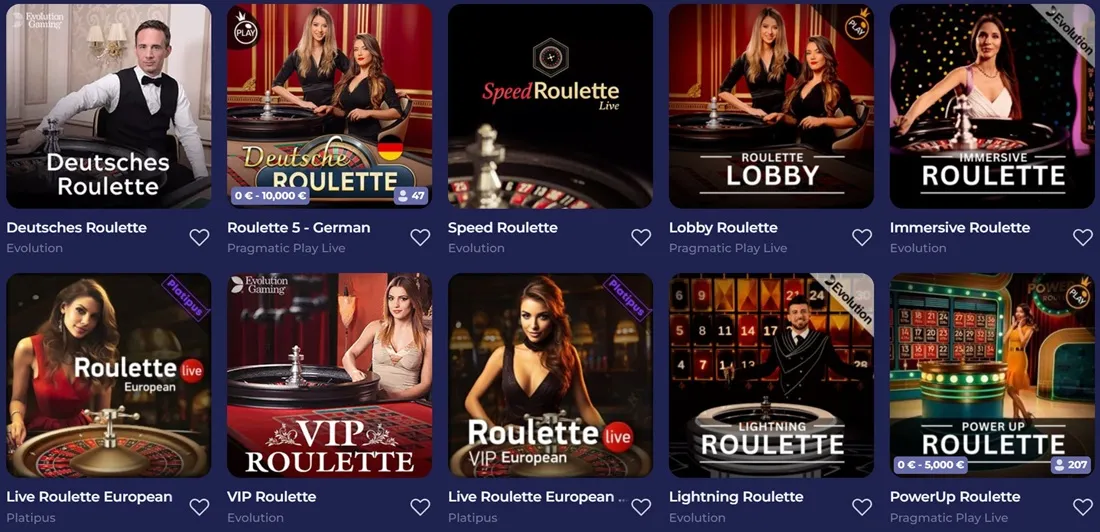Favorite the first Live Roulette European game

tap(199, 506)
